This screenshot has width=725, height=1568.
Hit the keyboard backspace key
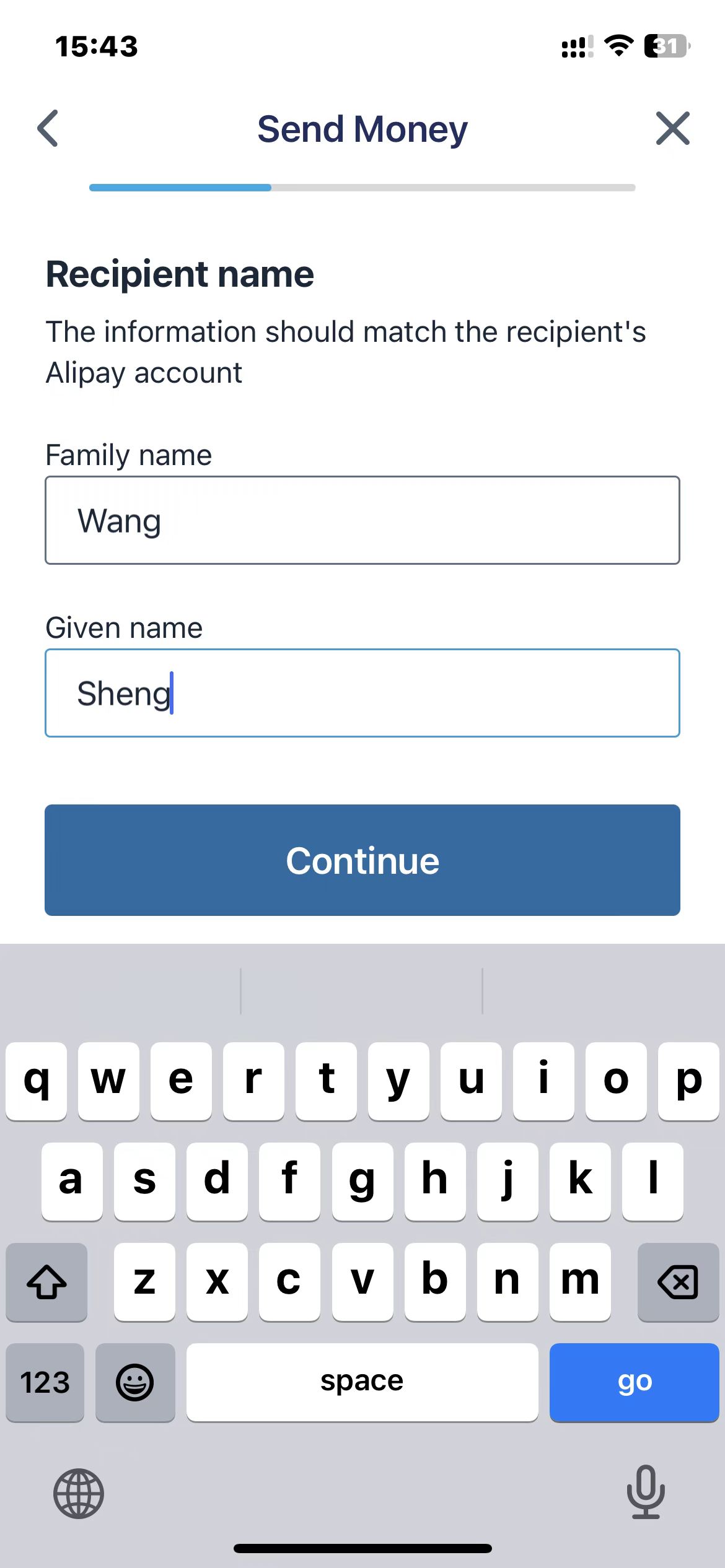[678, 1282]
